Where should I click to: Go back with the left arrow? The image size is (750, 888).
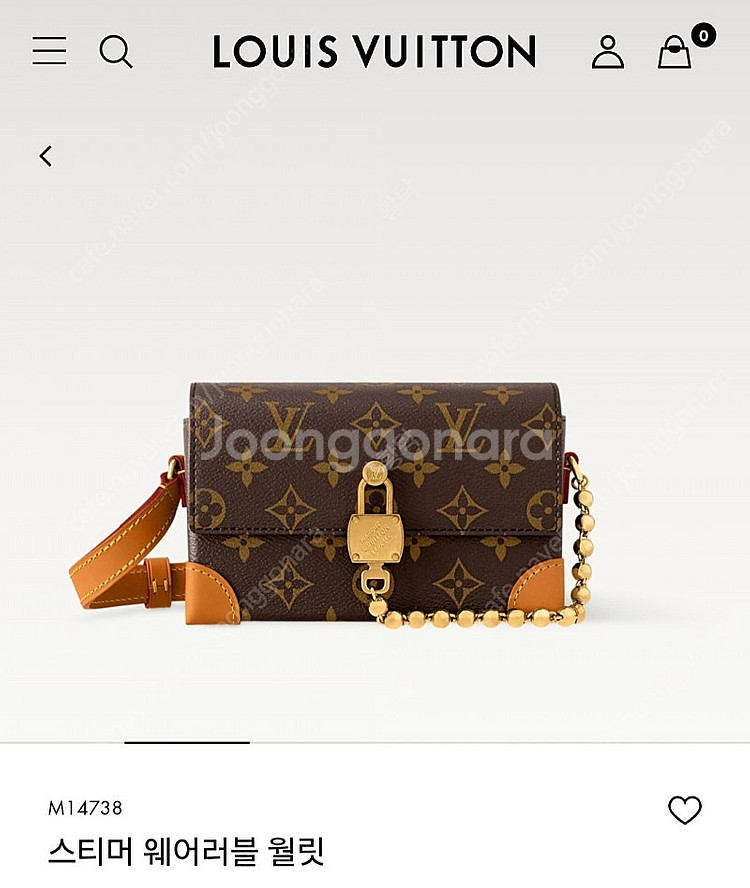(46, 156)
